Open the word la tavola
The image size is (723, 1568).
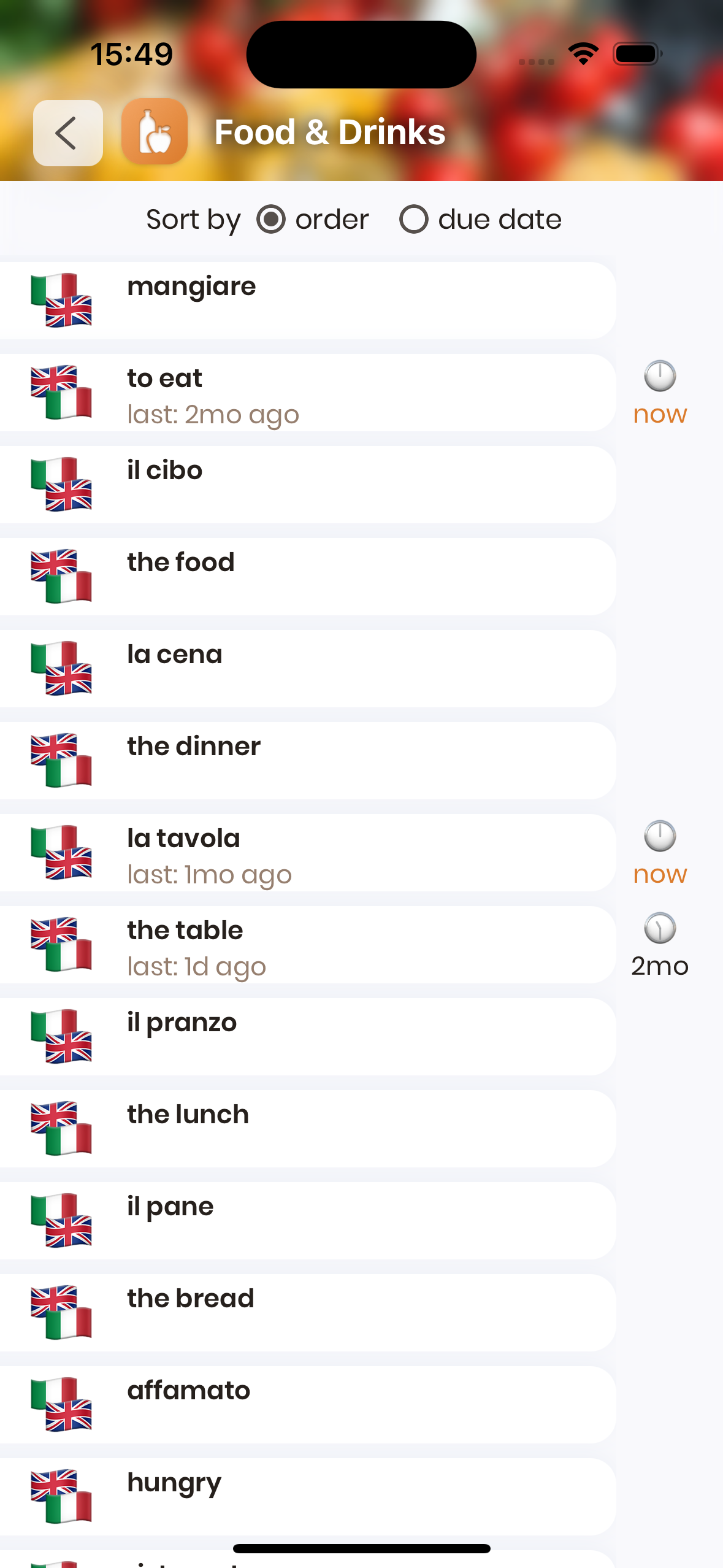pyautogui.click(x=307, y=853)
